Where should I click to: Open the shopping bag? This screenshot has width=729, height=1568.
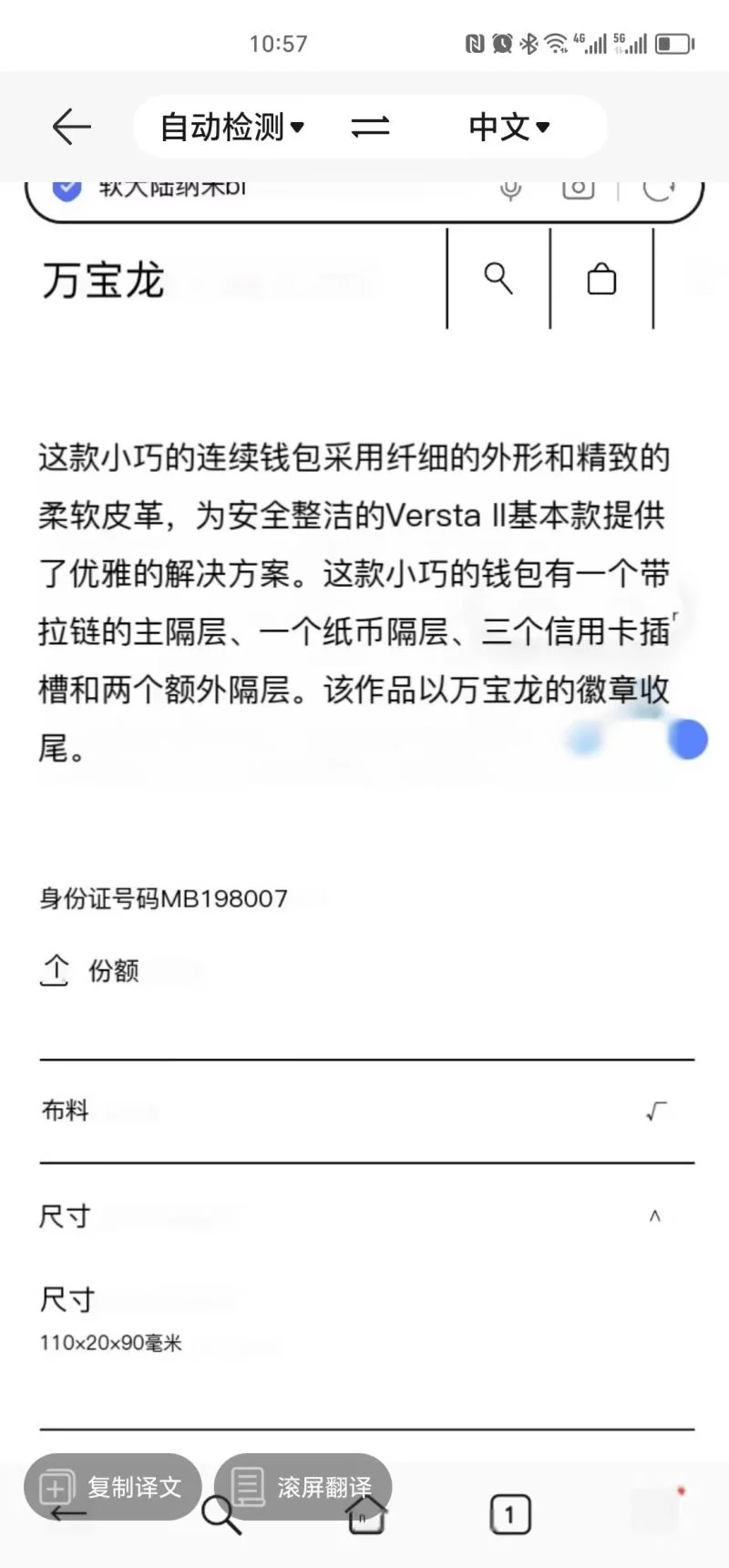(x=601, y=278)
